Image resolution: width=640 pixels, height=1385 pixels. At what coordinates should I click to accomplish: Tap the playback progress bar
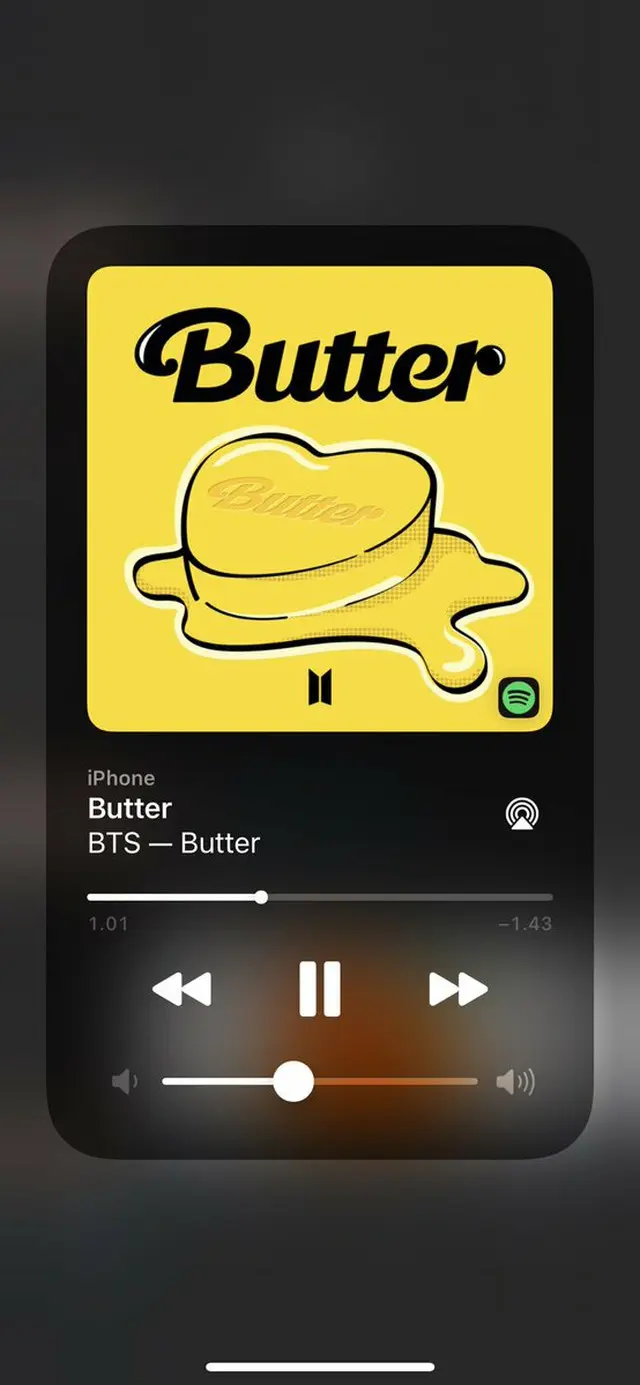320,897
